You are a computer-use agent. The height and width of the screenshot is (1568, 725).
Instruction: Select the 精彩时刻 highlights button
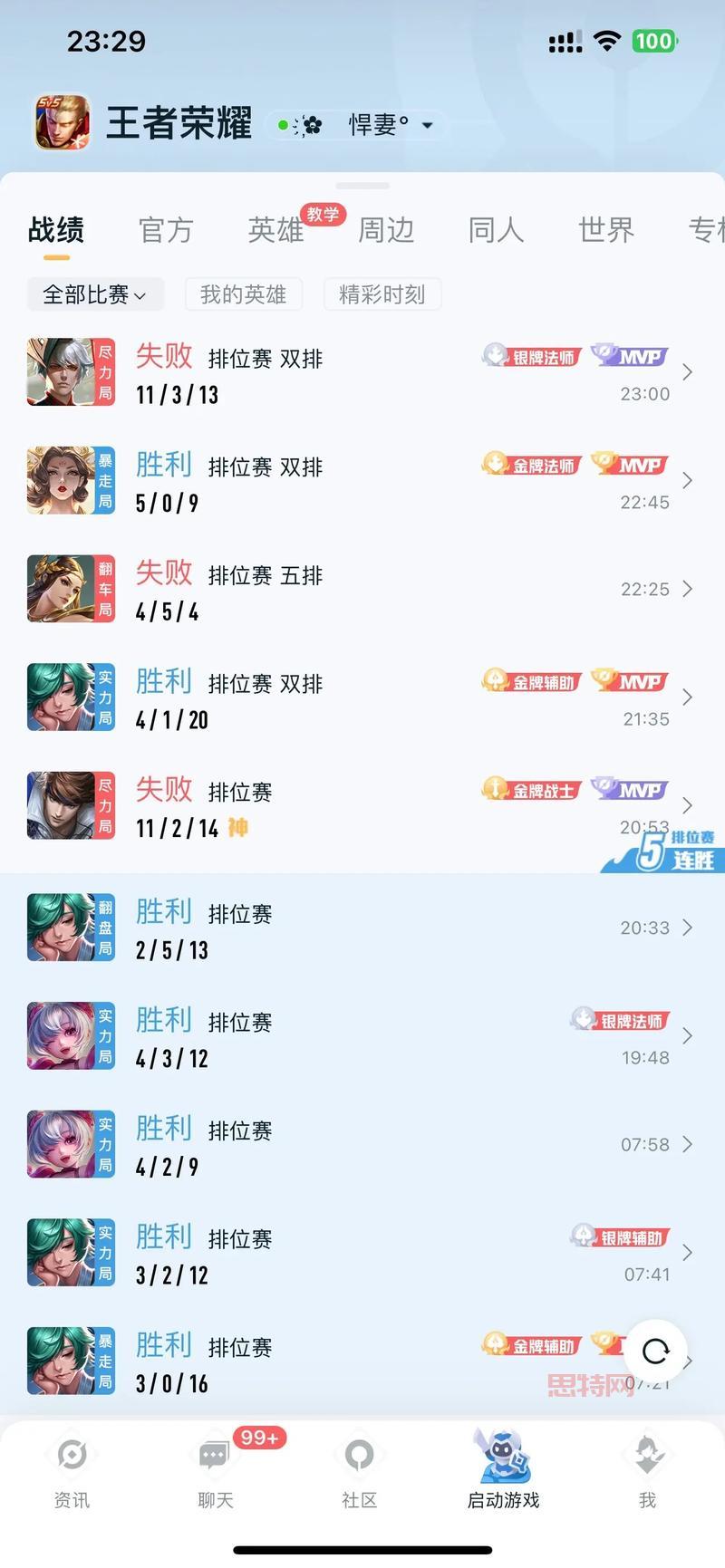pyautogui.click(x=382, y=293)
